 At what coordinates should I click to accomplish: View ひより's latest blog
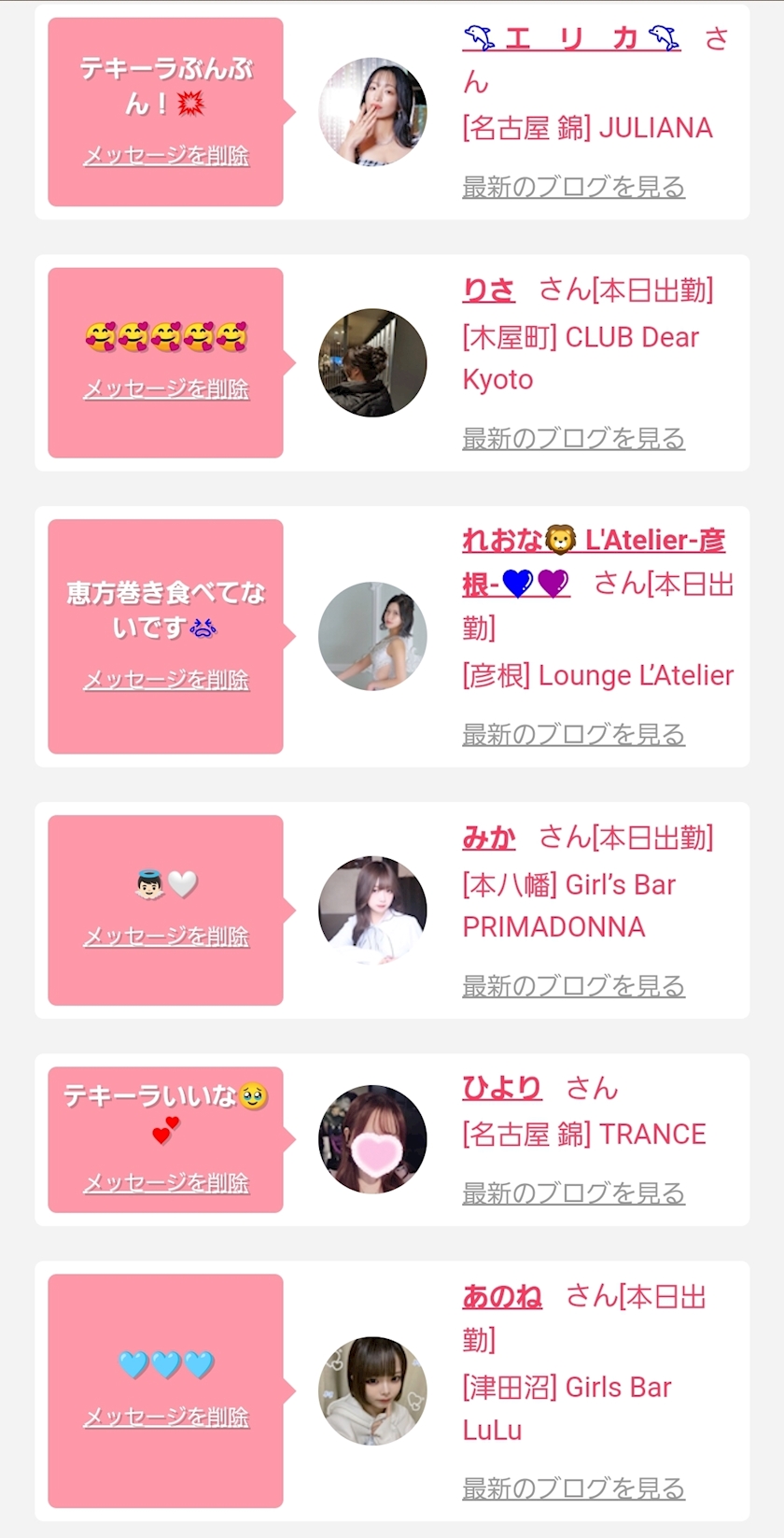[574, 1192]
